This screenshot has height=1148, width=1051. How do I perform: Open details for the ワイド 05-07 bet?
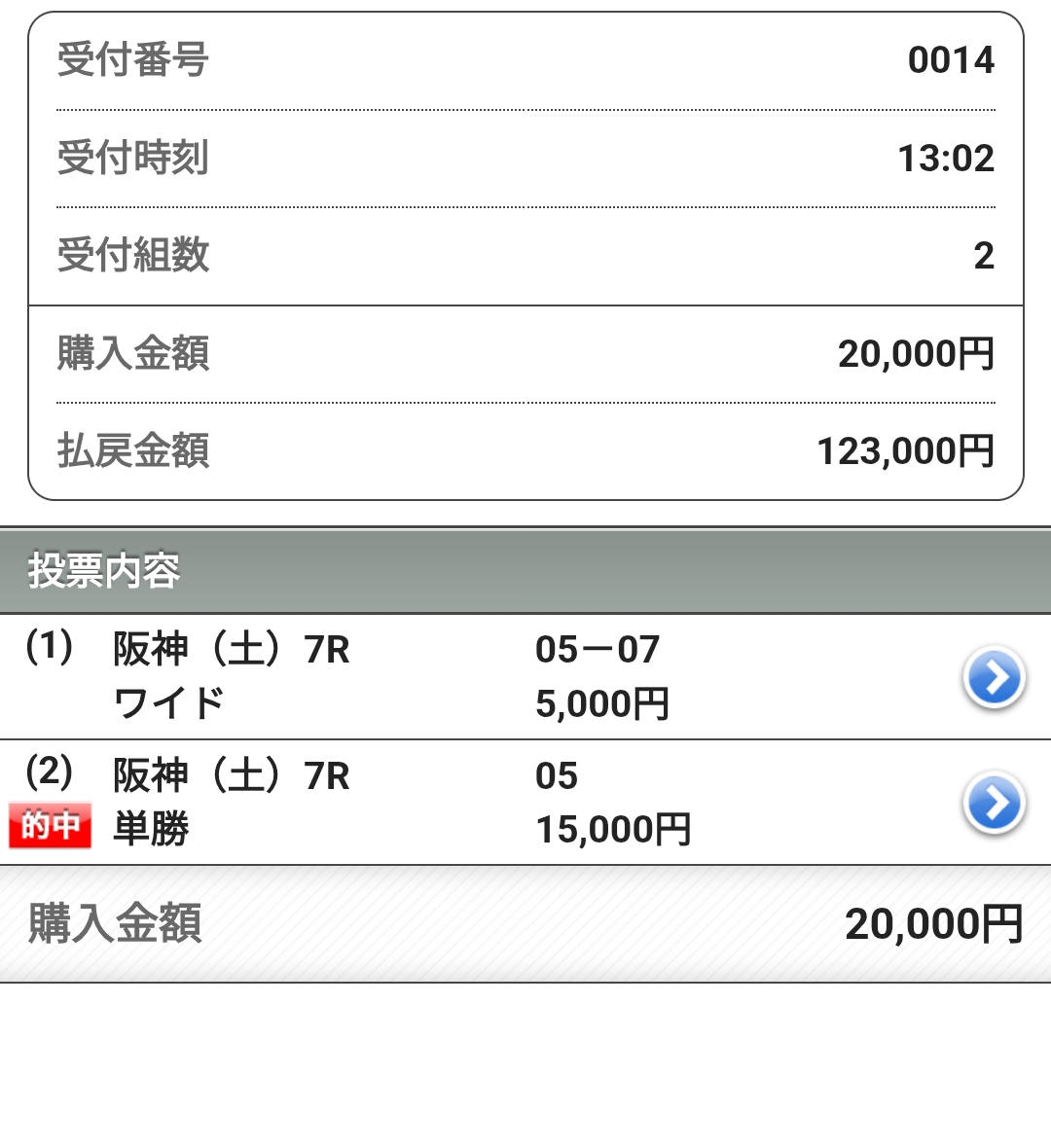click(994, 677)
